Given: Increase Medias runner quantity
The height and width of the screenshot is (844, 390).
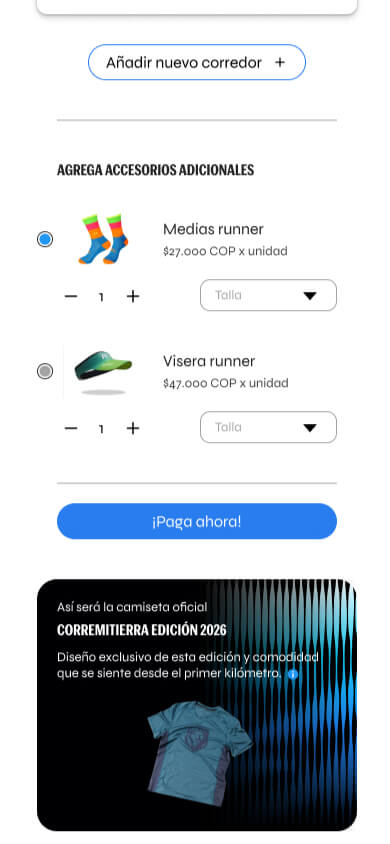Looking at the screenshot, I should (133, 296).
